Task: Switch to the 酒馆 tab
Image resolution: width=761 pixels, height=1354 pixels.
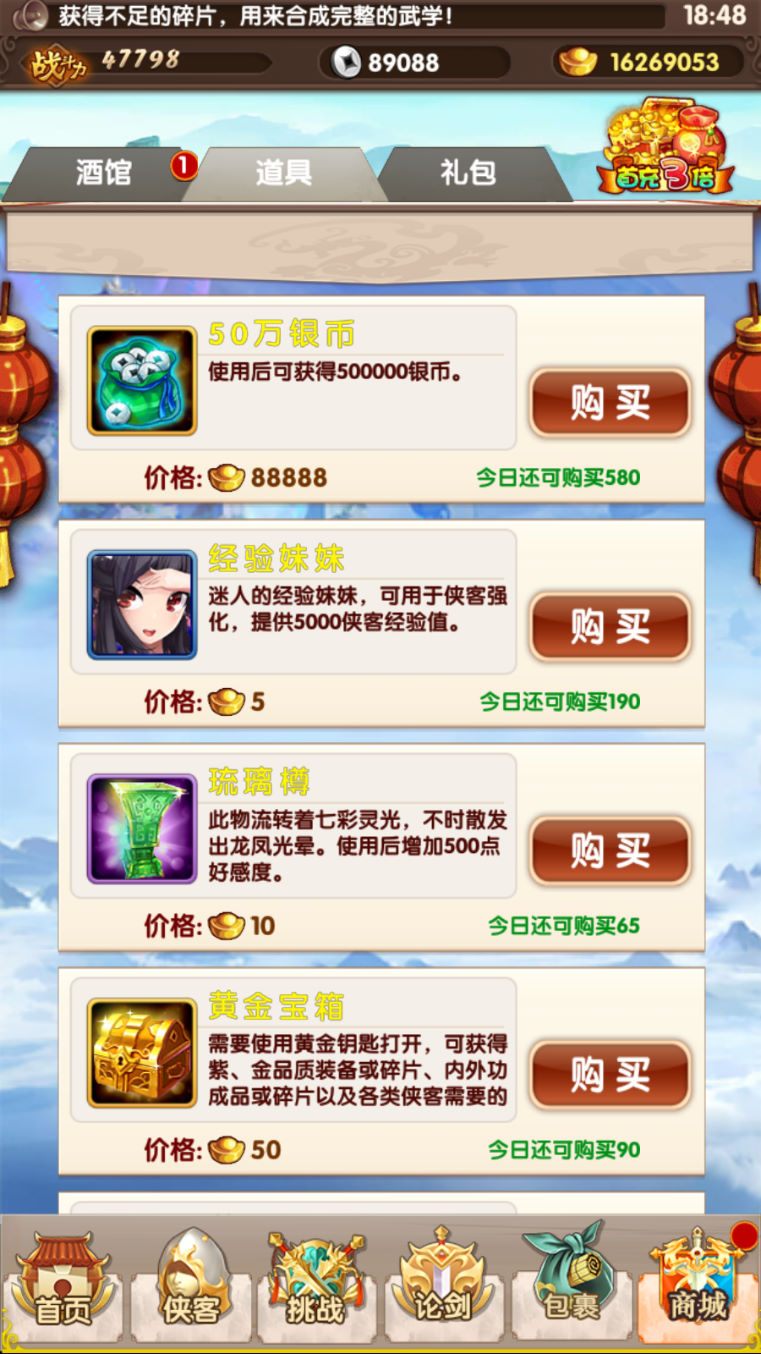Action: coord(102,173)
